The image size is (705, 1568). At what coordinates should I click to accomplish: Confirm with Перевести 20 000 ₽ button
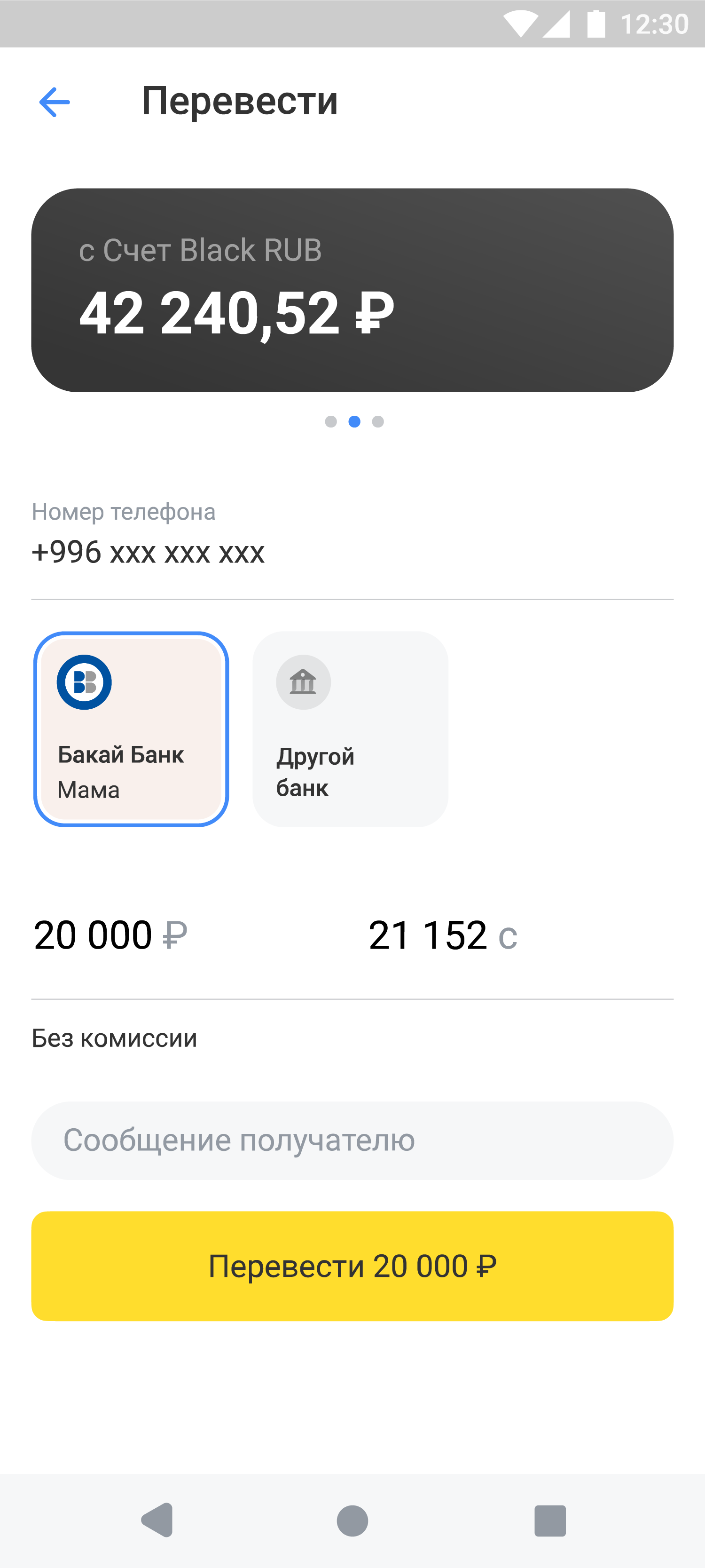[352, 1266]
